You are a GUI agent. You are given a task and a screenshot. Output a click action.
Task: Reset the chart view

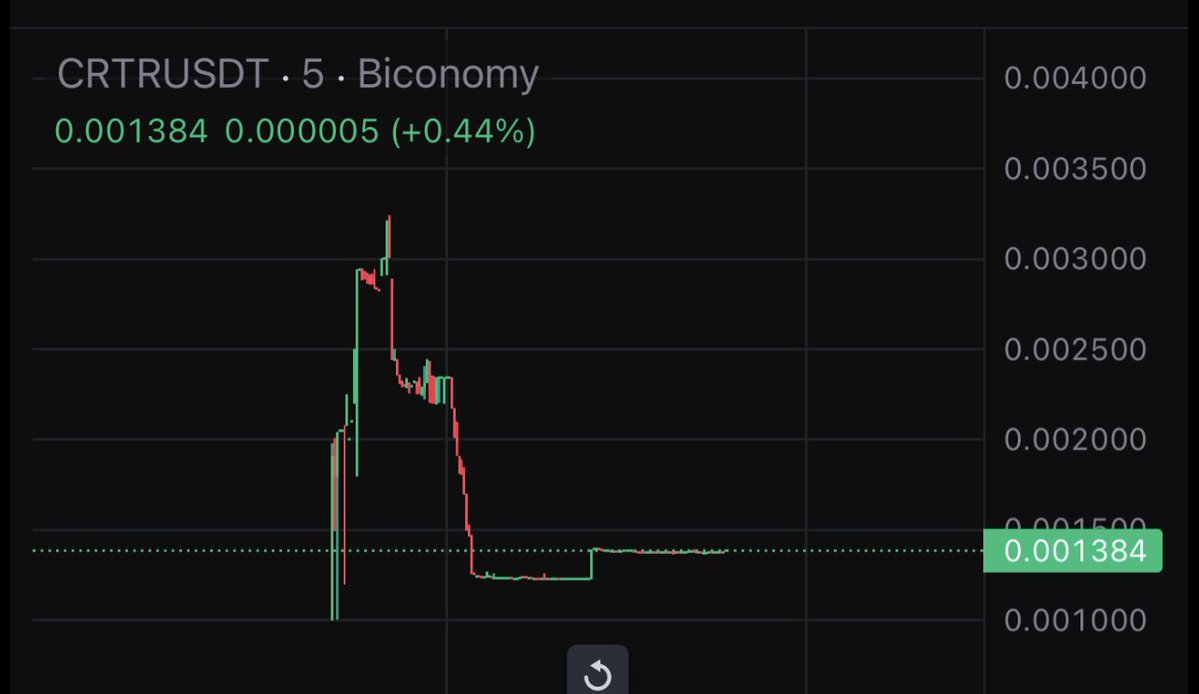(597, 673)
